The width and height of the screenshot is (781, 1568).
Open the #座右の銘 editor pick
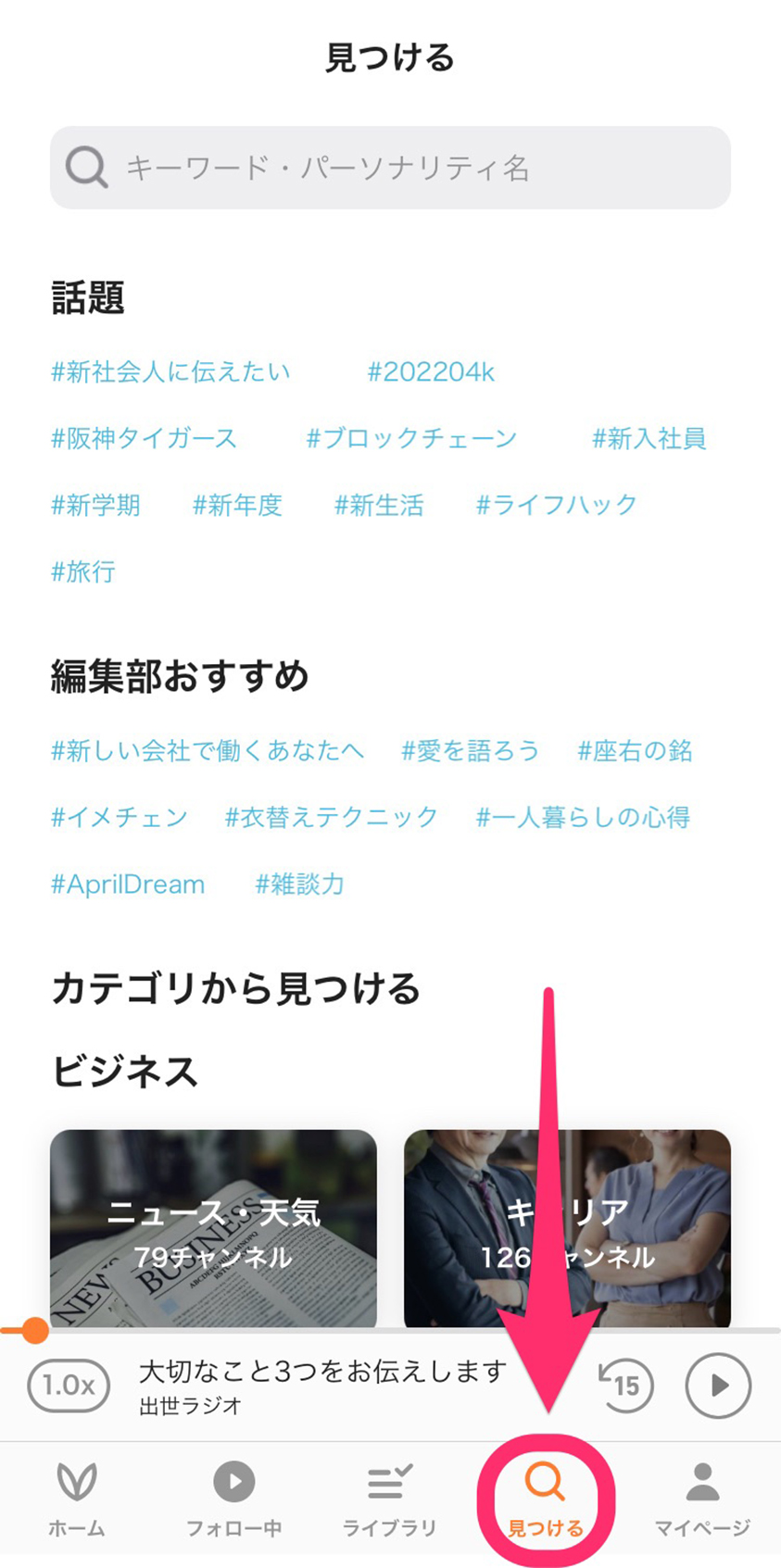pos(635,750)
